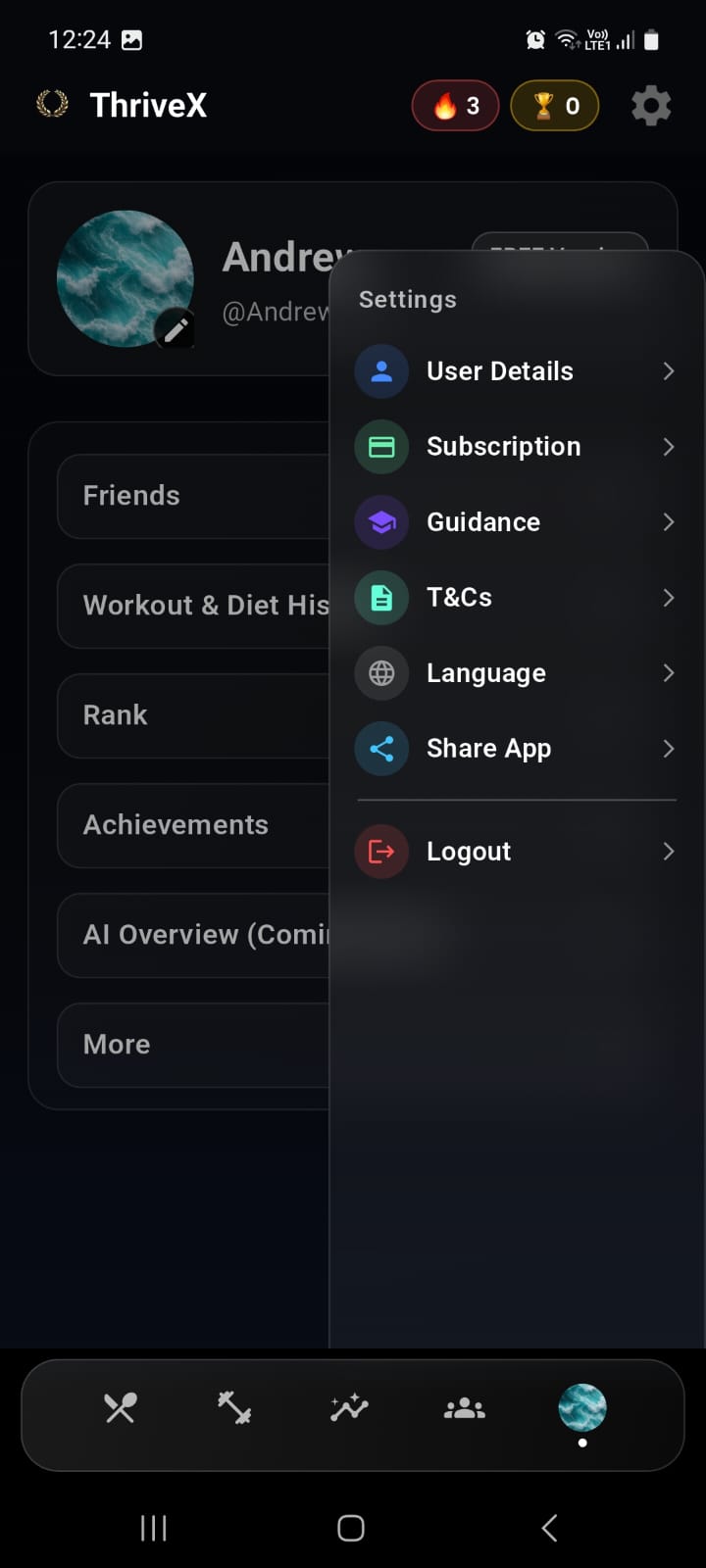The height and width of the screenshot is (1568, 706).
Task: Go to Subscription settings
Action: (516, 447)
